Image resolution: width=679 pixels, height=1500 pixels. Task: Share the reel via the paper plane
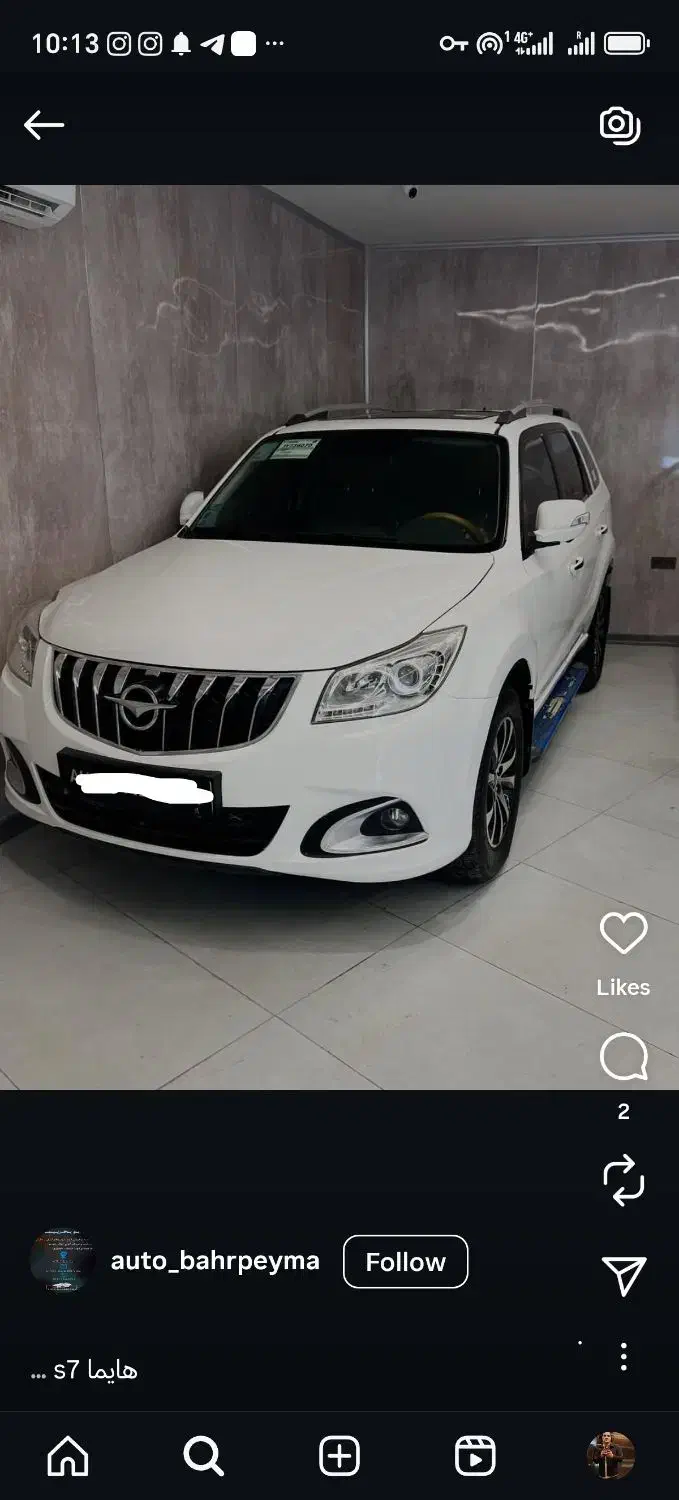click(623, 1275)
